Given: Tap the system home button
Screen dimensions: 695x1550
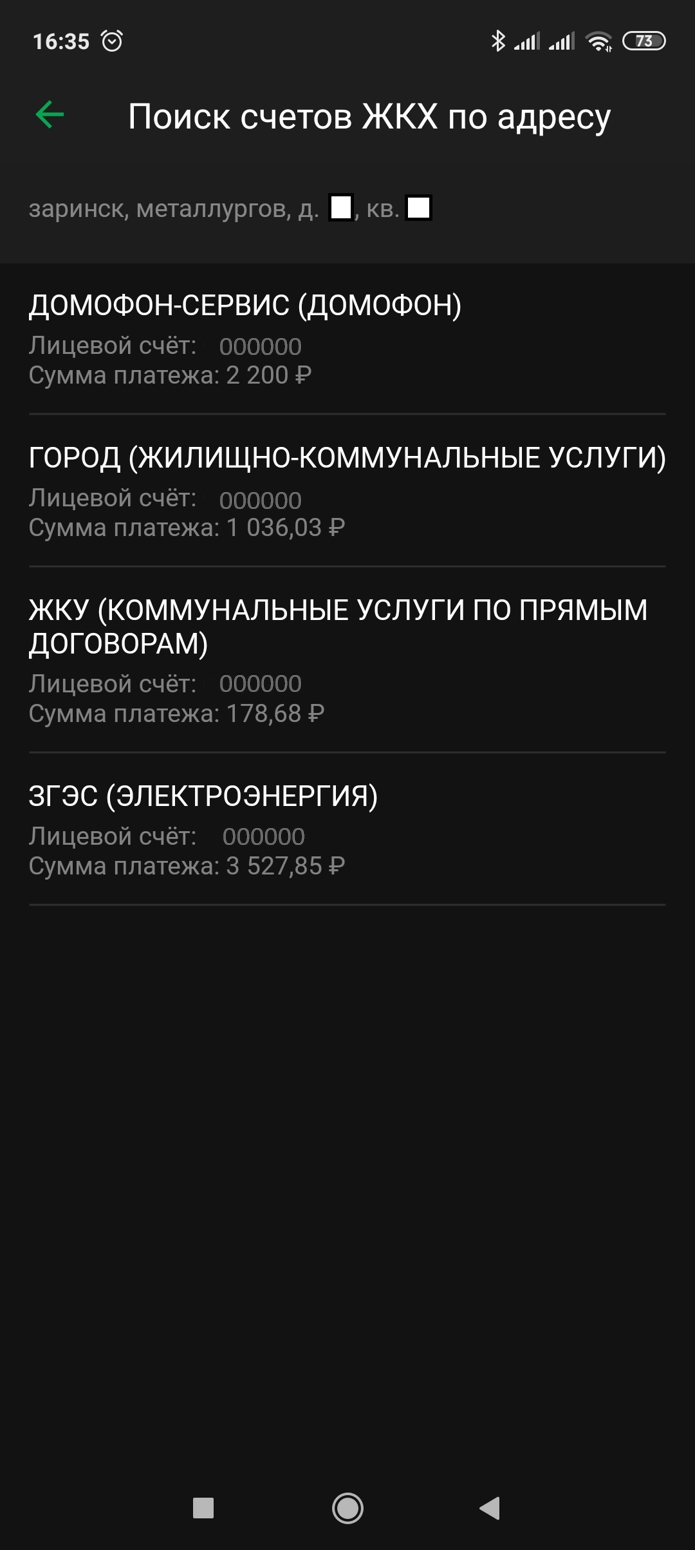Looking at the screenshot, I should click(x=347, y=1508).
